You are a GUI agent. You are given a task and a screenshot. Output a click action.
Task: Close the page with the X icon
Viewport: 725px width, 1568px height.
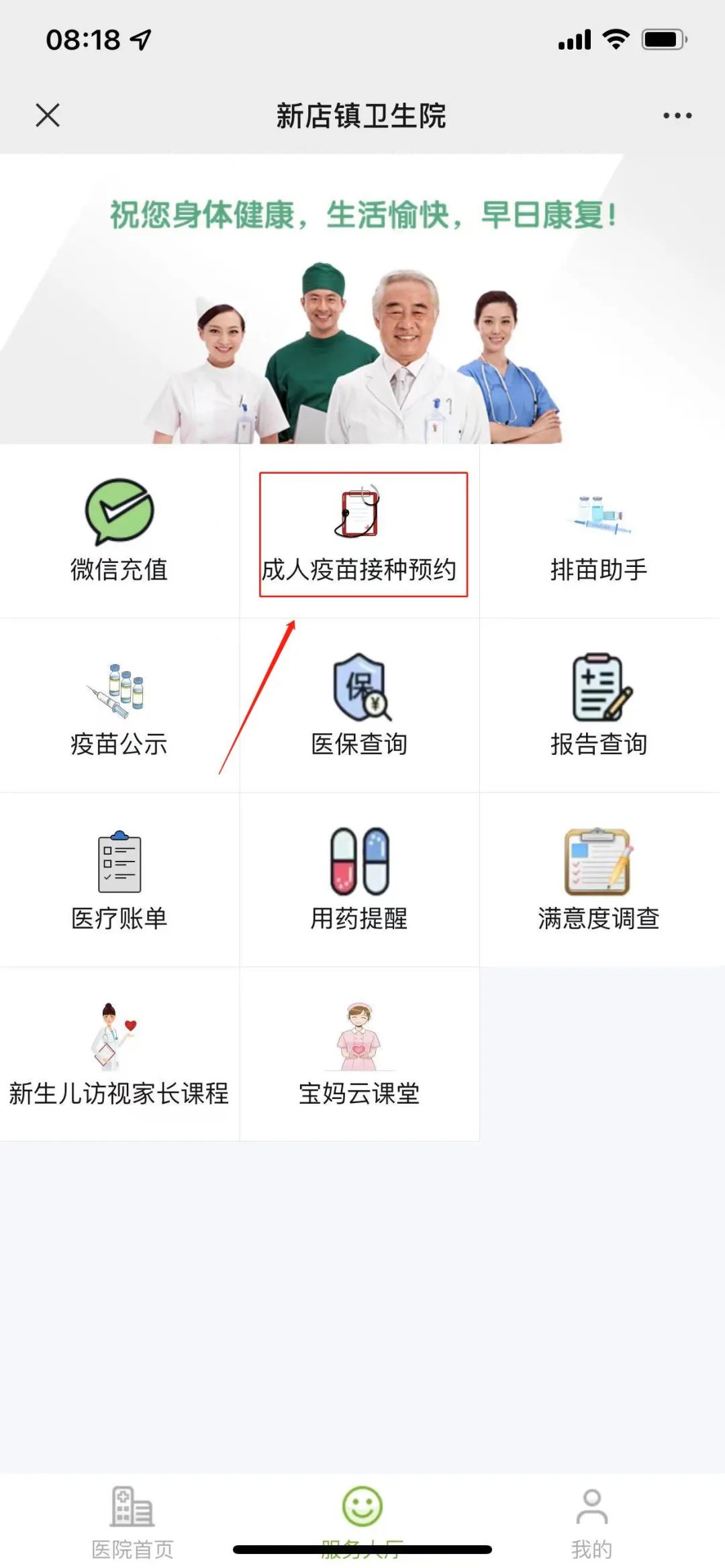point(48,115)
